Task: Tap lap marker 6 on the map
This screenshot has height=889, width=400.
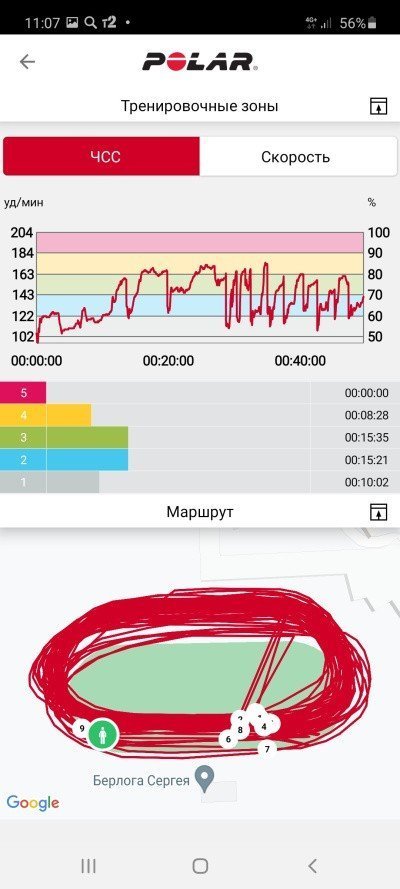Action: tap(228, 739)
